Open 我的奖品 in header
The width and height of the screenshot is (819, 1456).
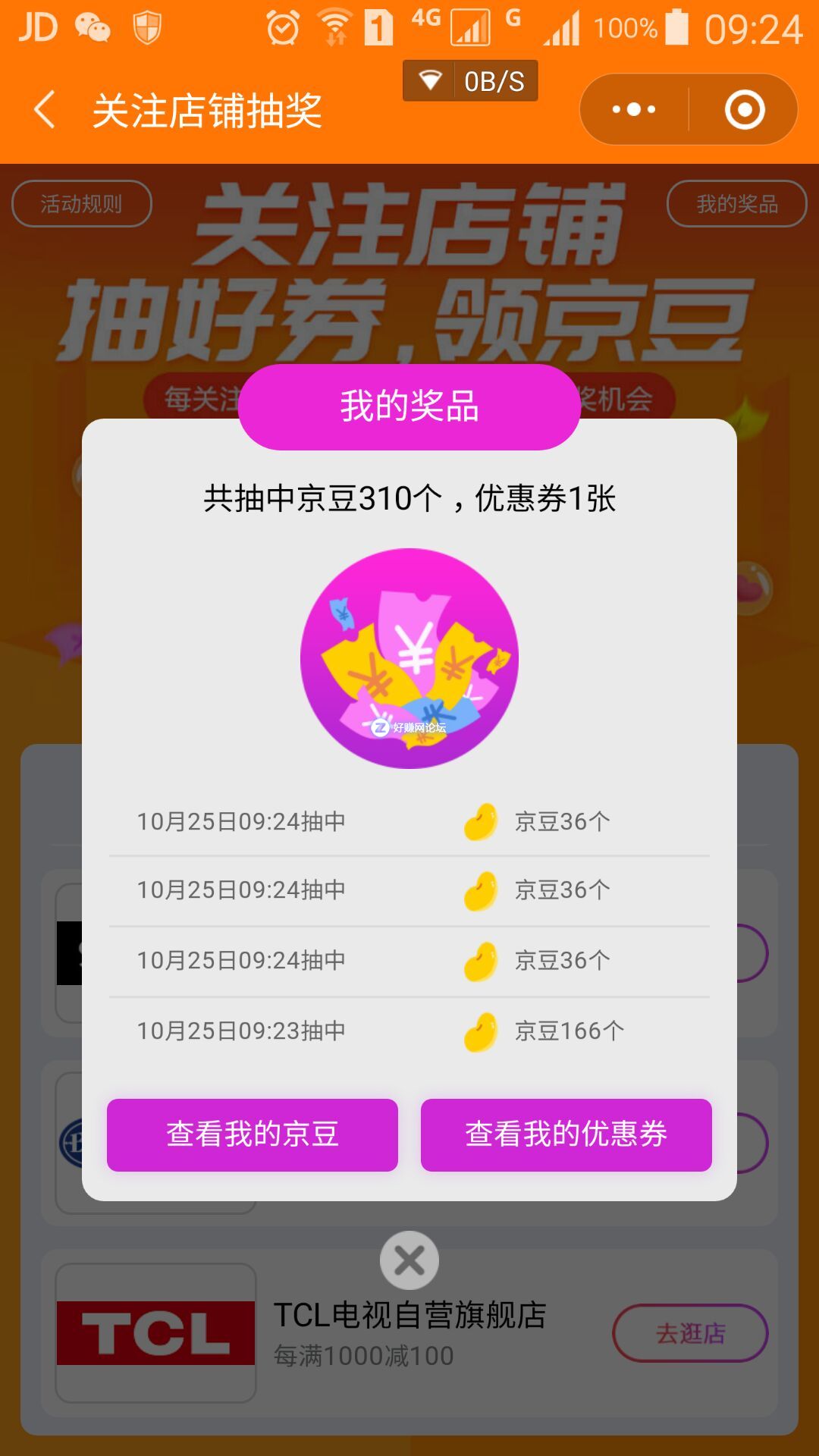coord(736,203)
